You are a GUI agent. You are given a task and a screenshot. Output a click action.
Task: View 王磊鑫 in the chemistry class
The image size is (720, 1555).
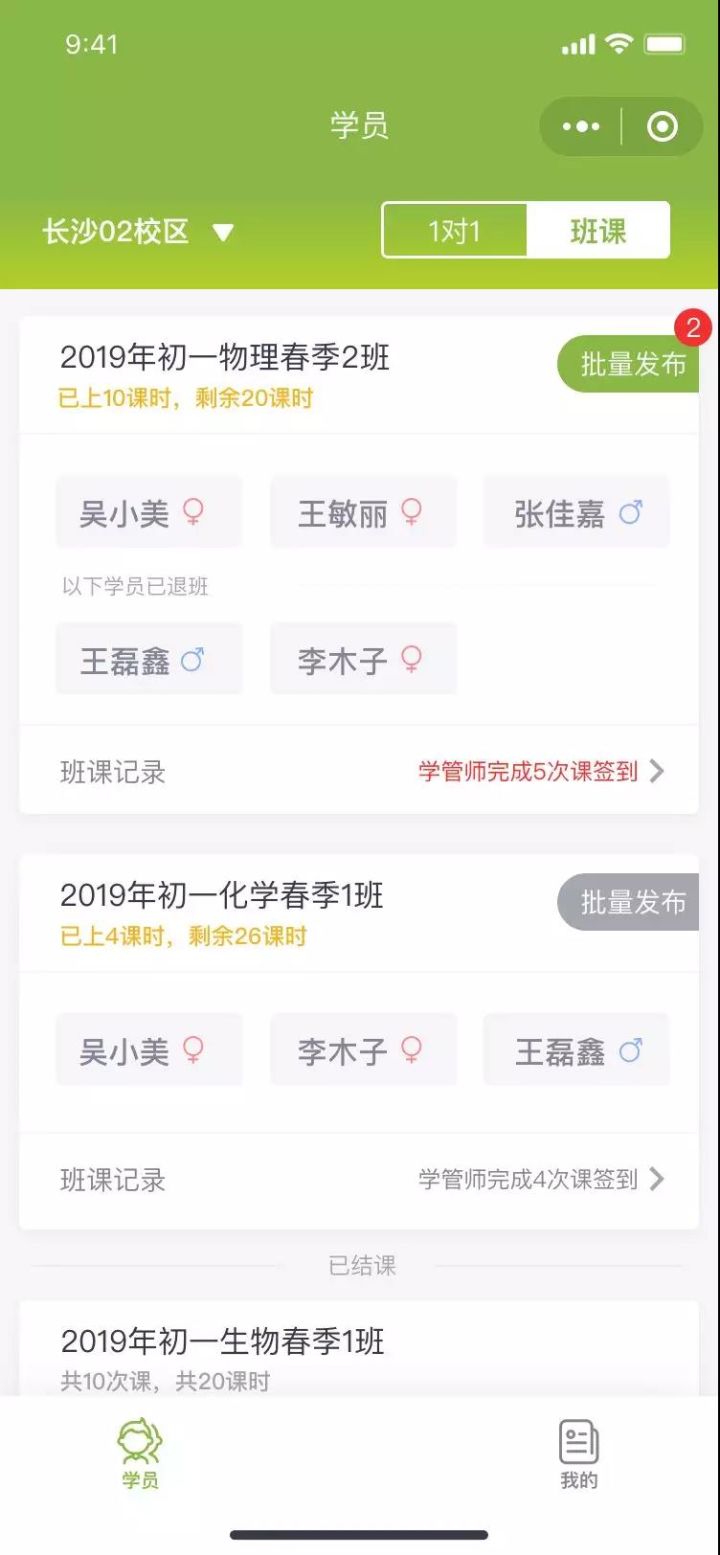[576, 1050]
